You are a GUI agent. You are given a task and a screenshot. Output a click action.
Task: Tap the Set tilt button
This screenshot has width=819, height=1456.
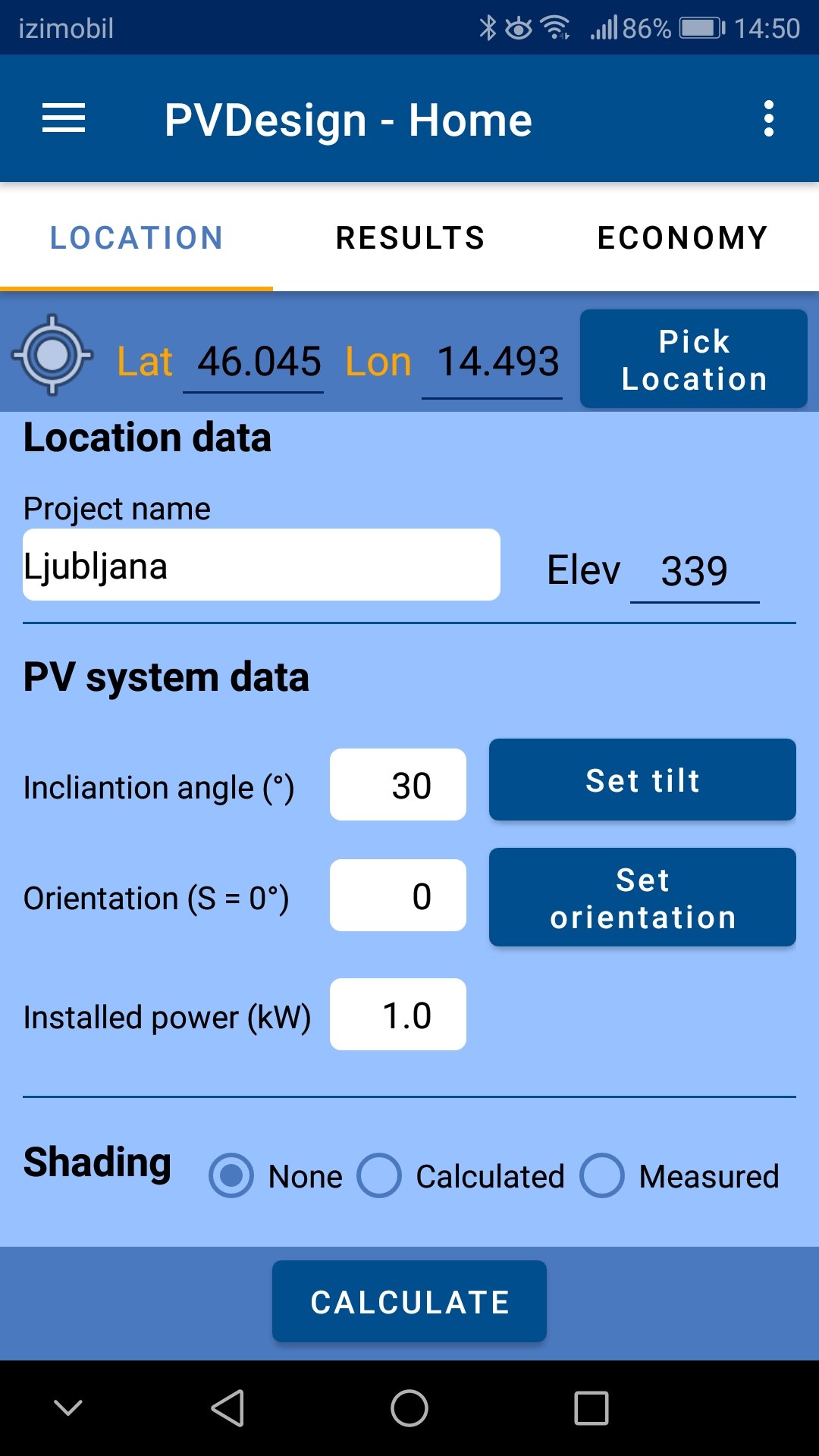coord(642,780)
